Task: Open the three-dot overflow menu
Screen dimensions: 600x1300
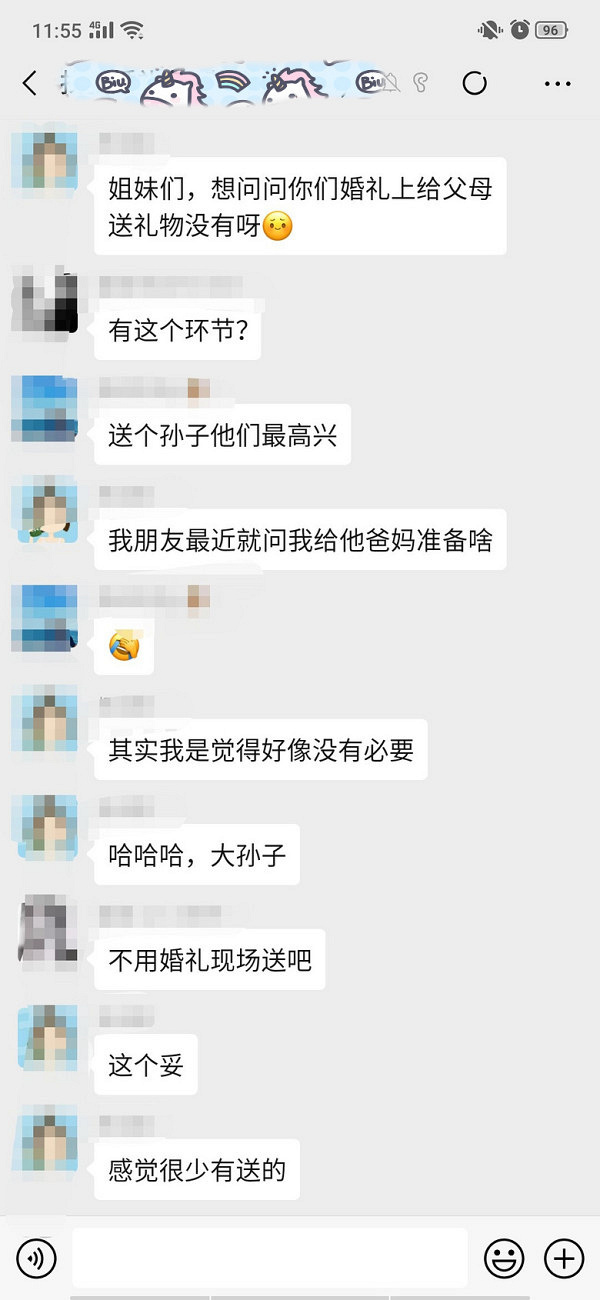Action: pos(557,83)
